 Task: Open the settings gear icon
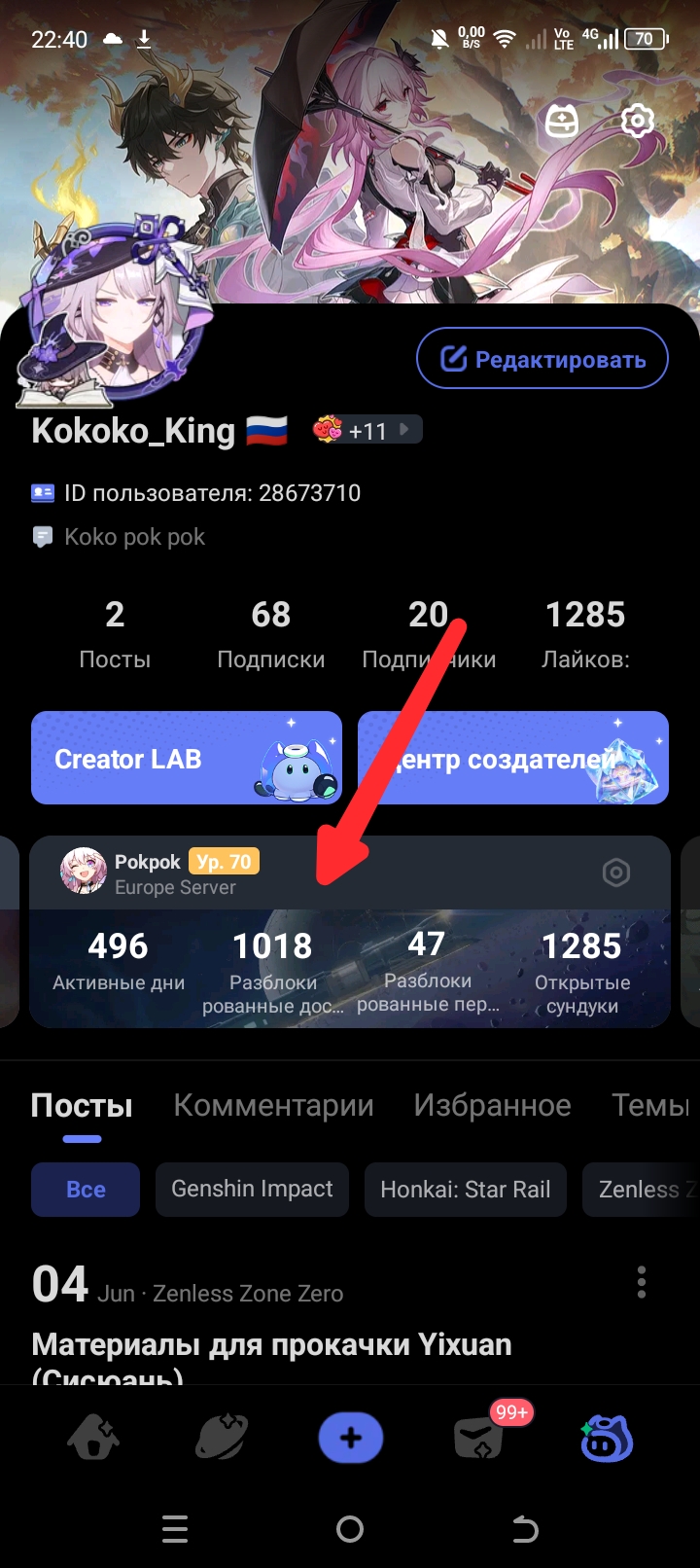[638, 121]
